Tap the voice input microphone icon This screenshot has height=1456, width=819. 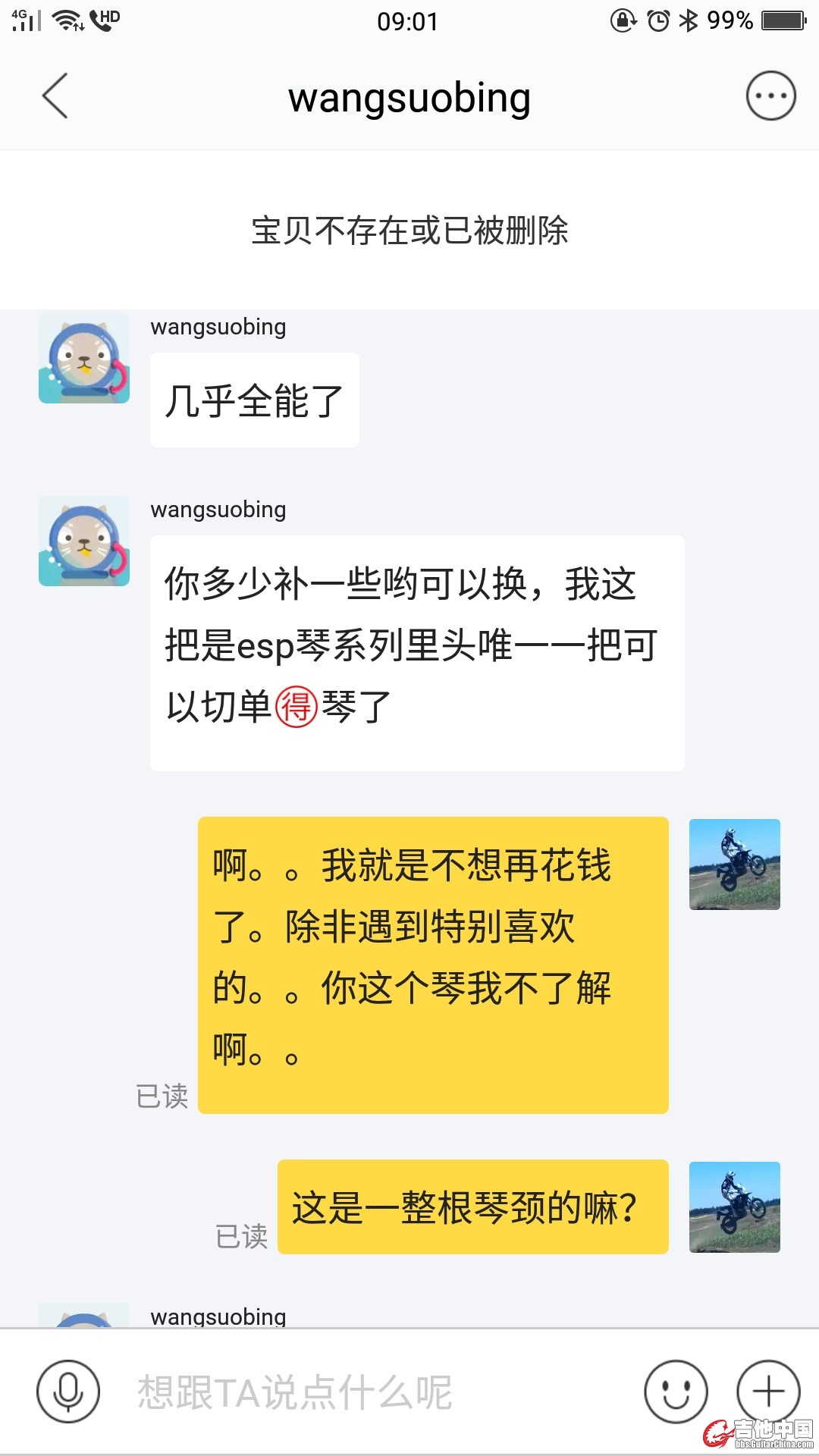pos(68,1392)
